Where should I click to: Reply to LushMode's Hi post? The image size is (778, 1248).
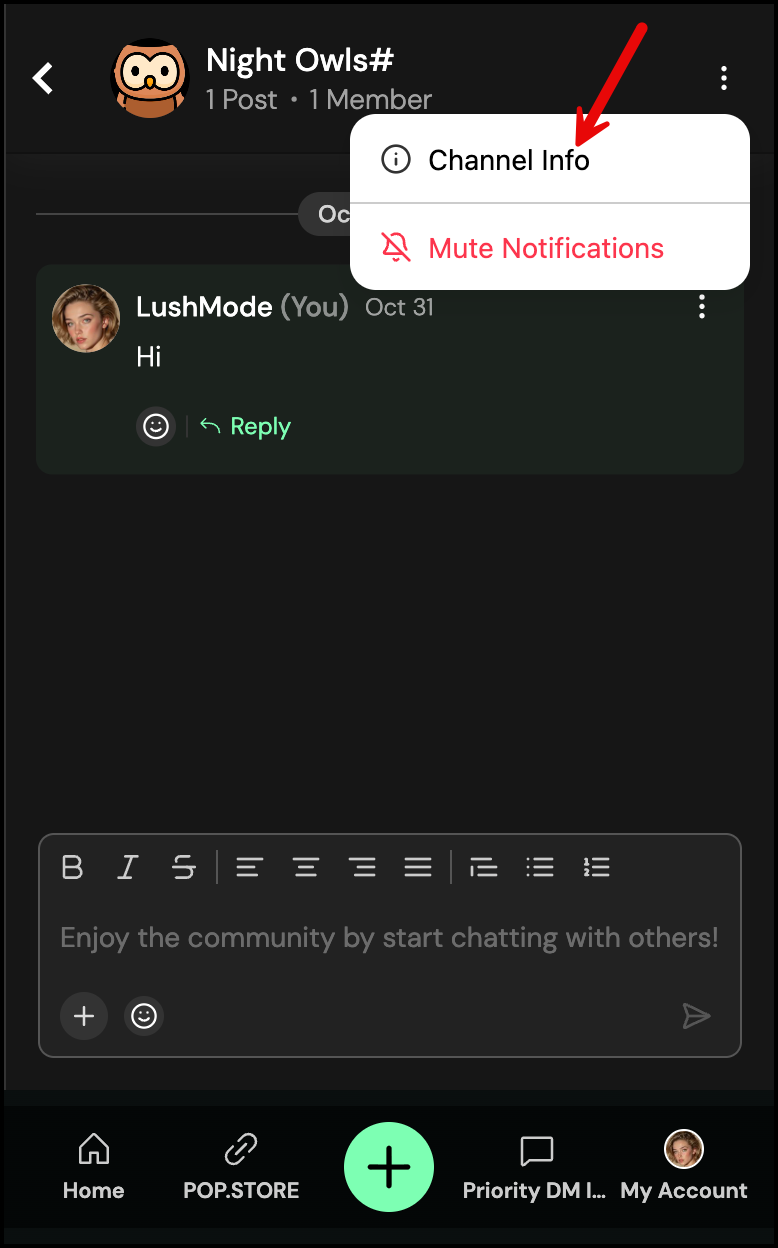(x=246, y=427)
